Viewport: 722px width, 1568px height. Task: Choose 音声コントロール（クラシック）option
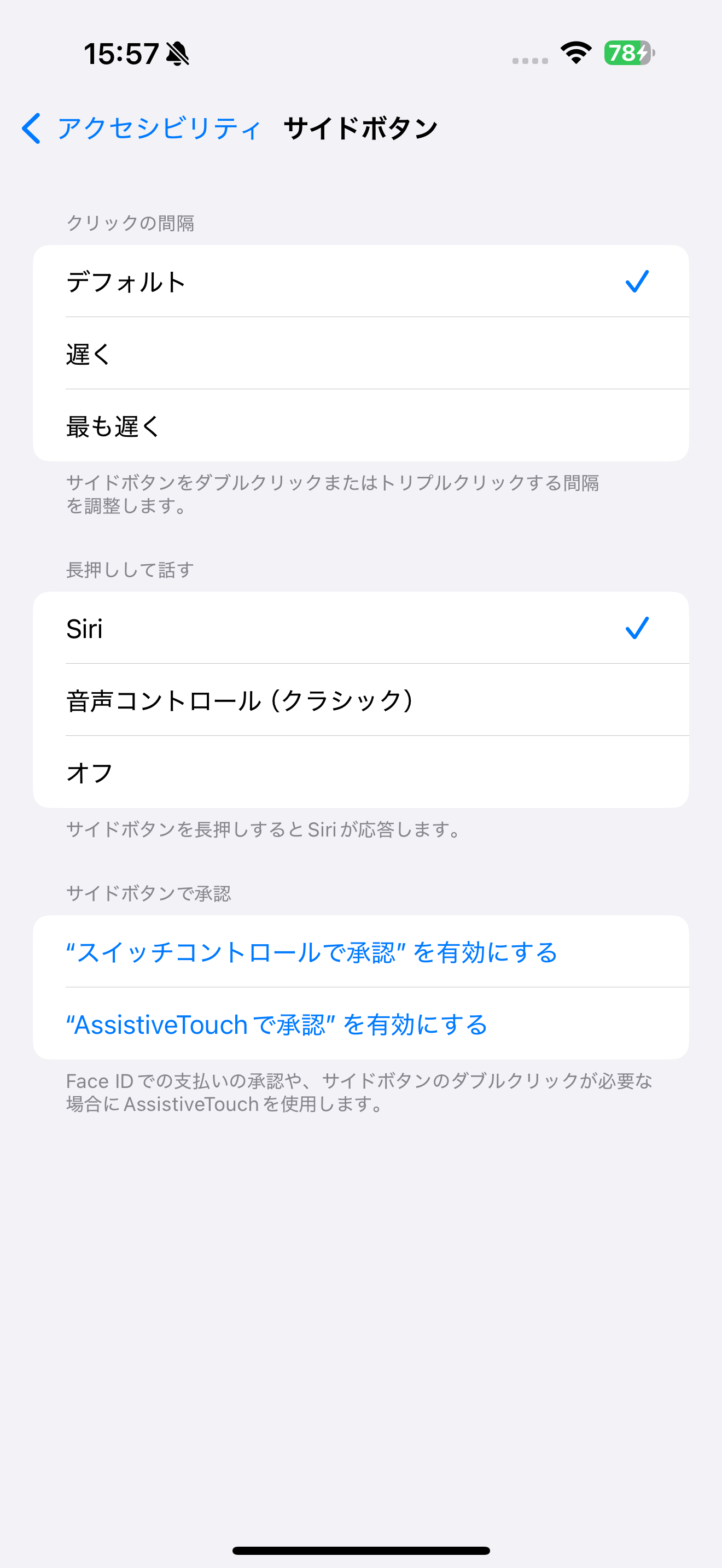(361, 699)
